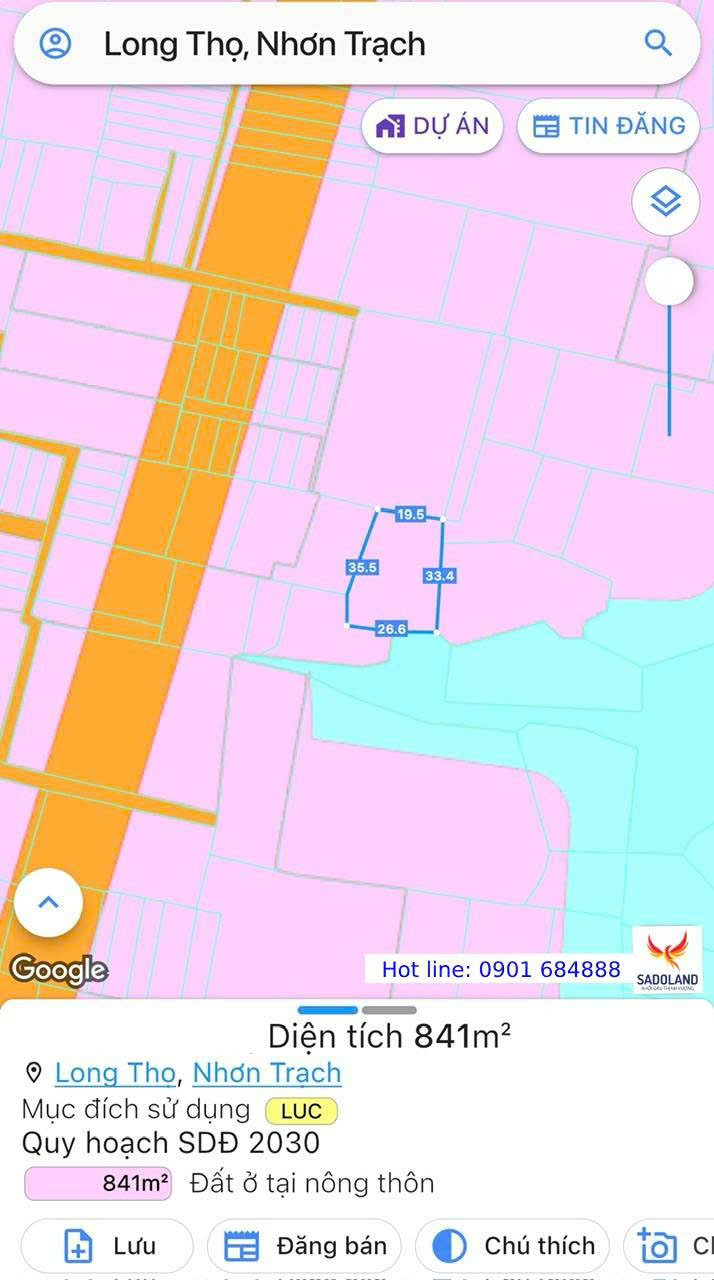Screen dimensions: 714x1280
Task: Open the TIN ĐĂNG chip
Action: [x=608, y=126]
